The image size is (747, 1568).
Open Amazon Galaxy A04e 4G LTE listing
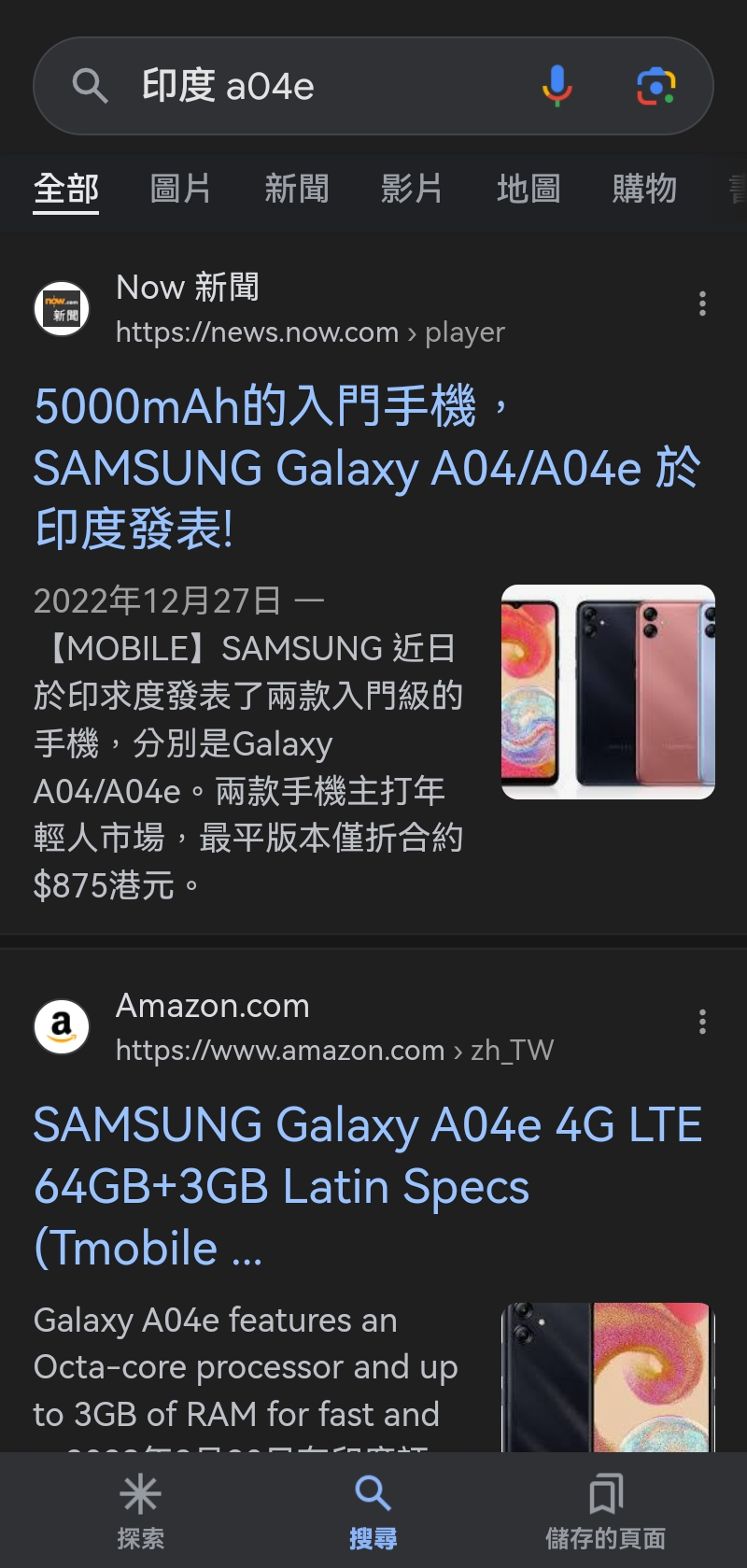tap(364, 1185)
